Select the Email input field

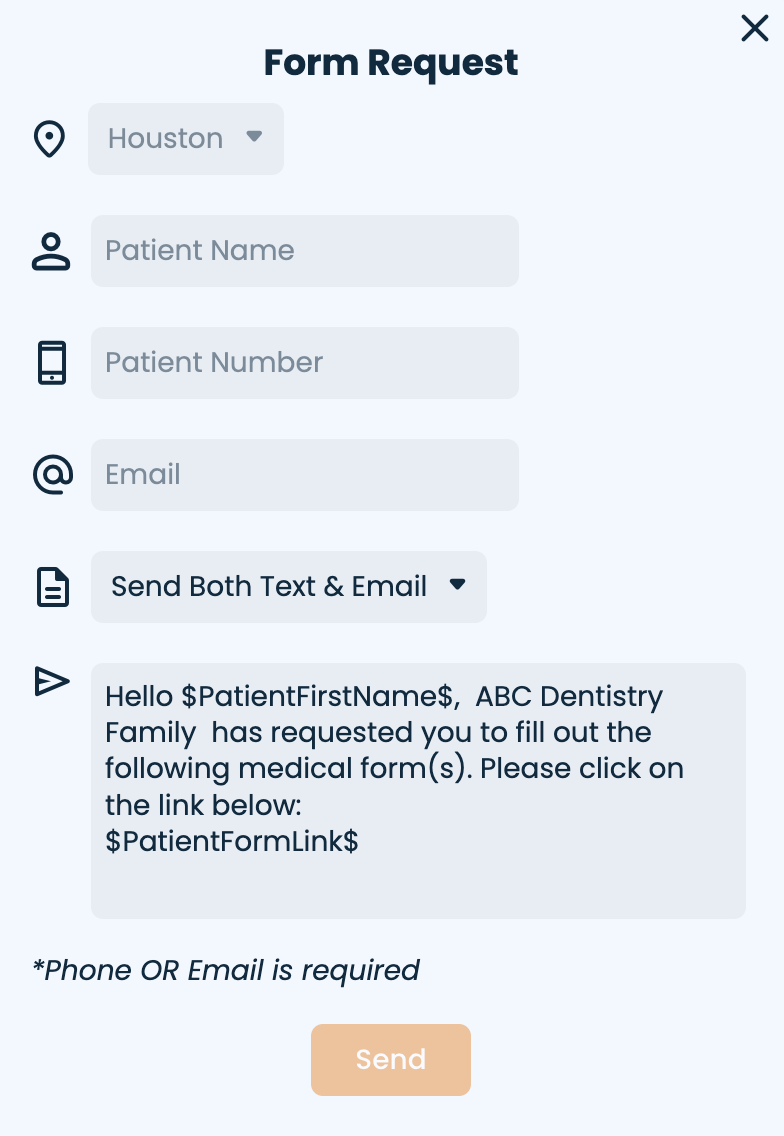[304, 475]
